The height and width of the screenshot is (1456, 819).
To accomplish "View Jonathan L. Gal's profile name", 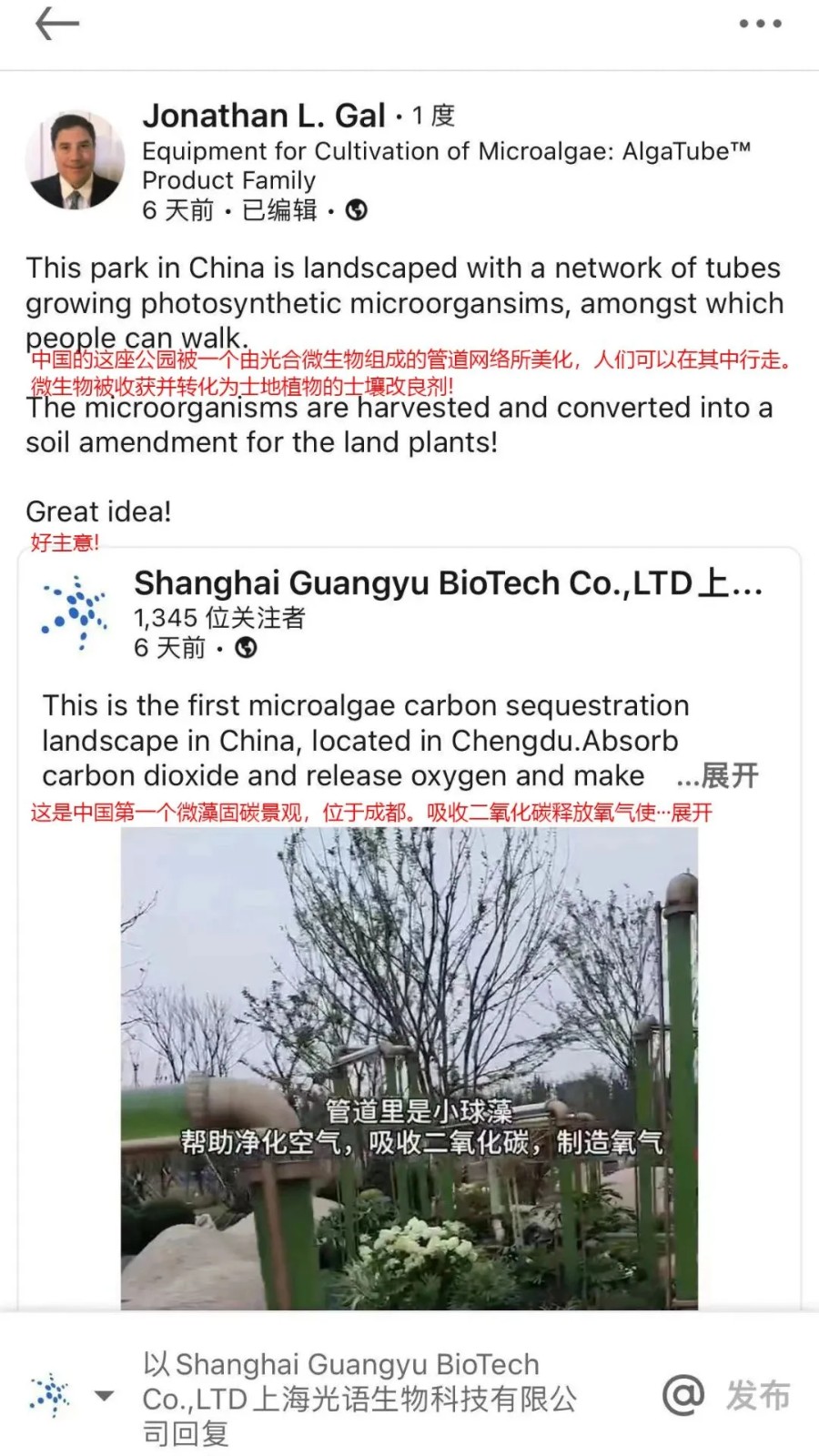I will point(264,116).
